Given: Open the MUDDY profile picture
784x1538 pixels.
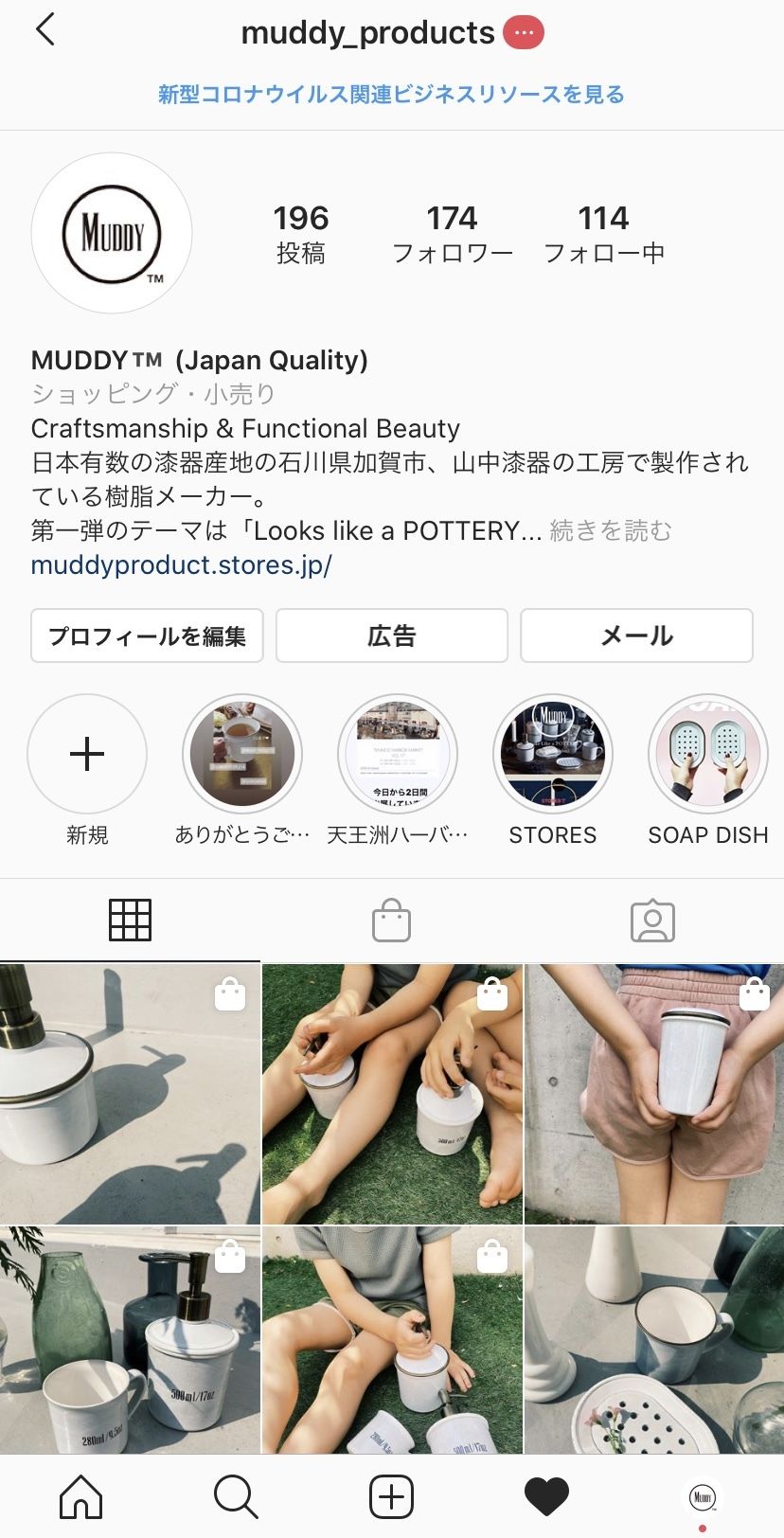Looking at the screenshot, I should click(x=112, y=233).
